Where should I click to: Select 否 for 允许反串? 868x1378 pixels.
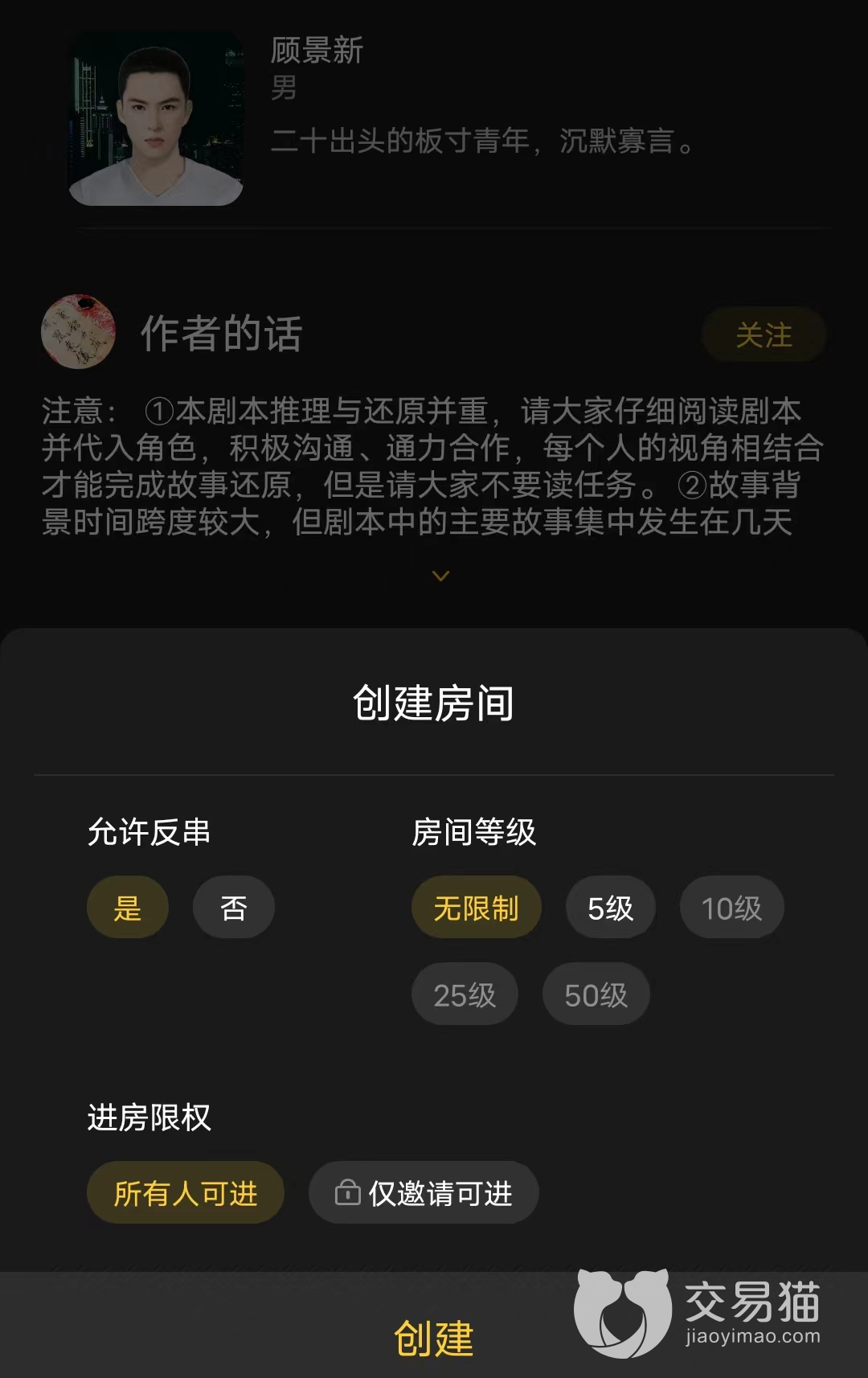[233, 908]
